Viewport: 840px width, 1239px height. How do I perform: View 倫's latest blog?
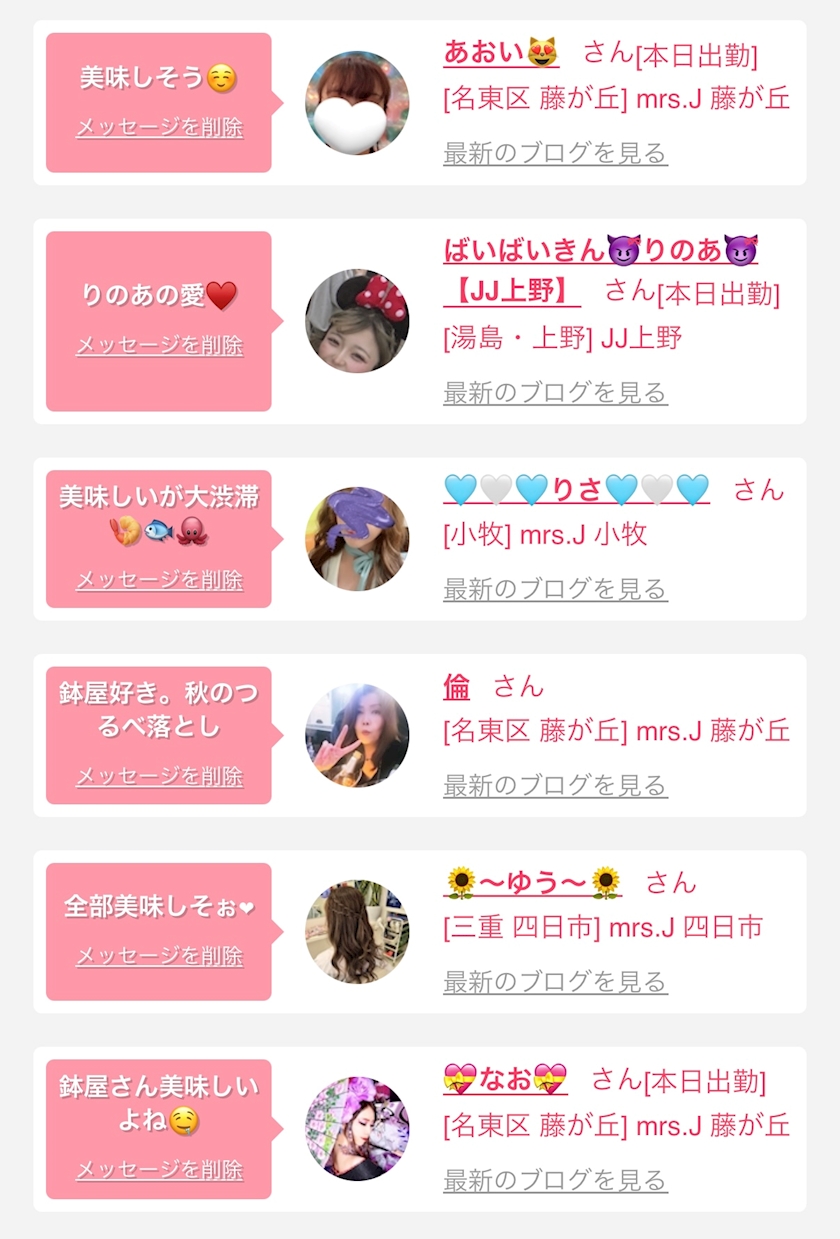[x=555, y=786]
